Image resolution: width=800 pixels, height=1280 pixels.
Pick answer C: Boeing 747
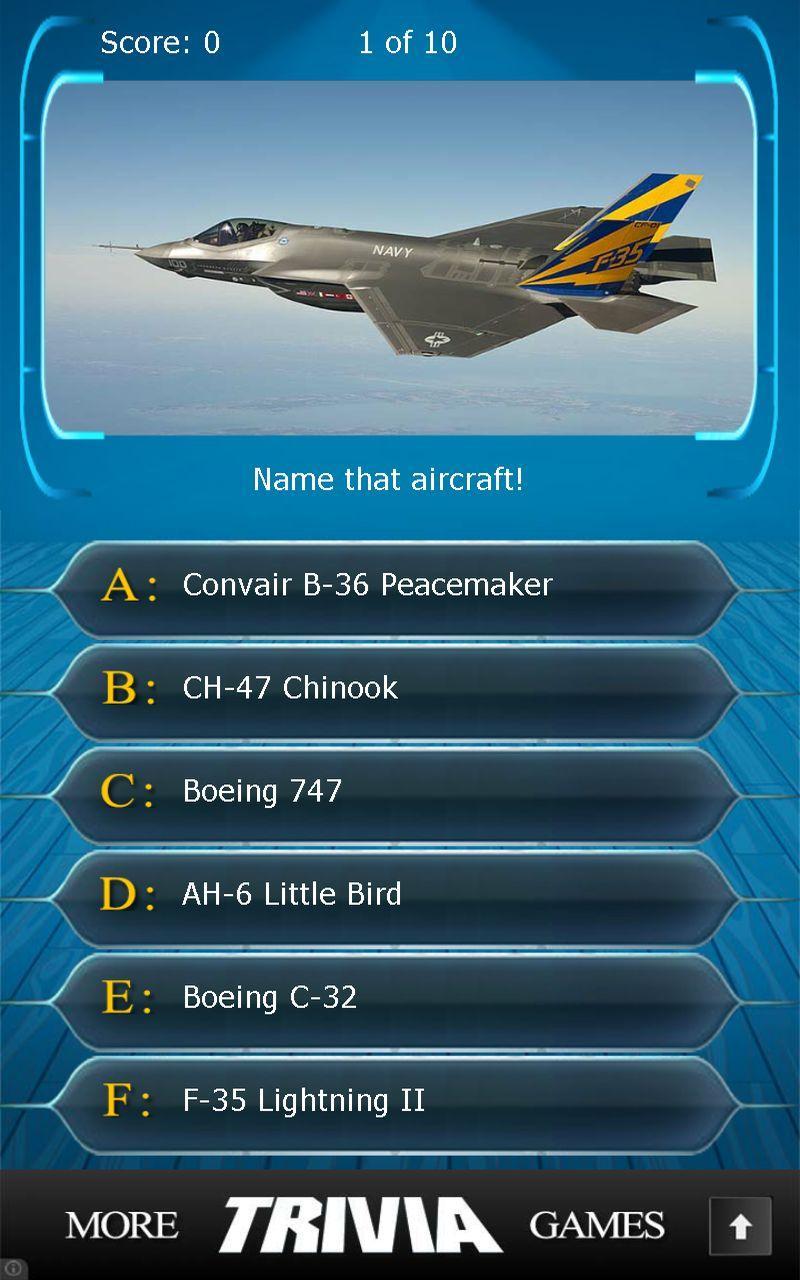[395, 792]
